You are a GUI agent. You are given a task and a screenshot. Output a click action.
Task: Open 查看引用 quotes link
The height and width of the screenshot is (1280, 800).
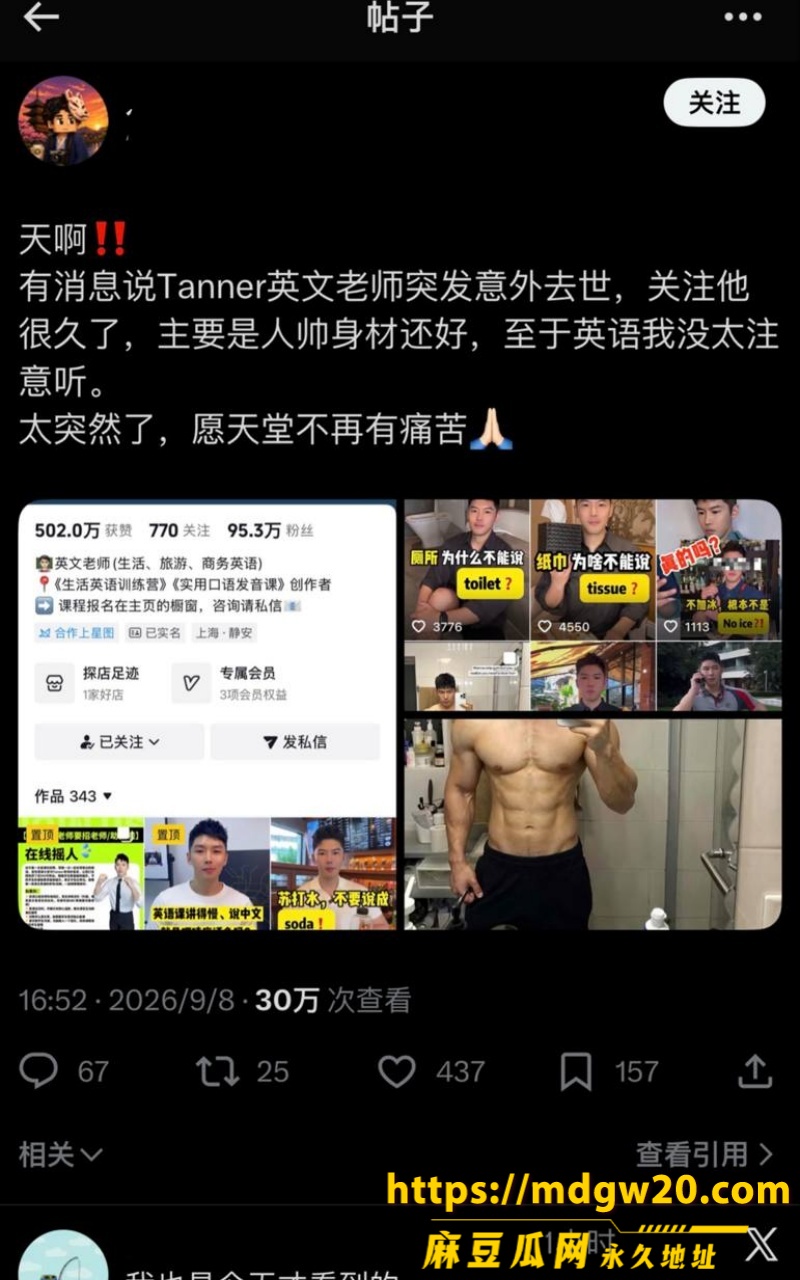pyautogui.click(x=705, y=1154)
